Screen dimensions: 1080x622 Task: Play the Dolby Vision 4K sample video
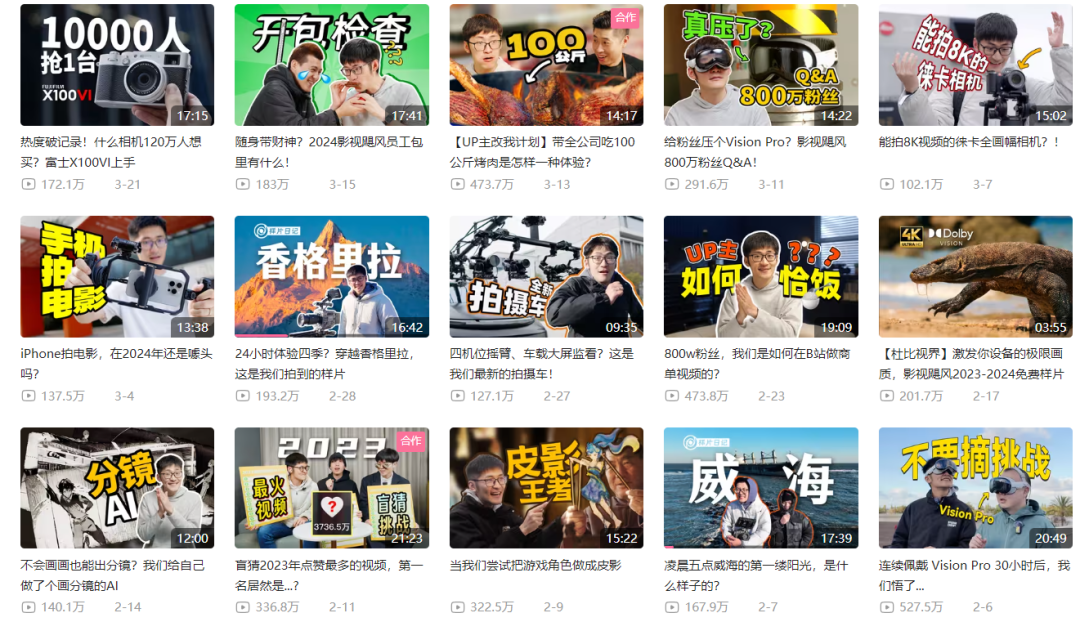975,277
